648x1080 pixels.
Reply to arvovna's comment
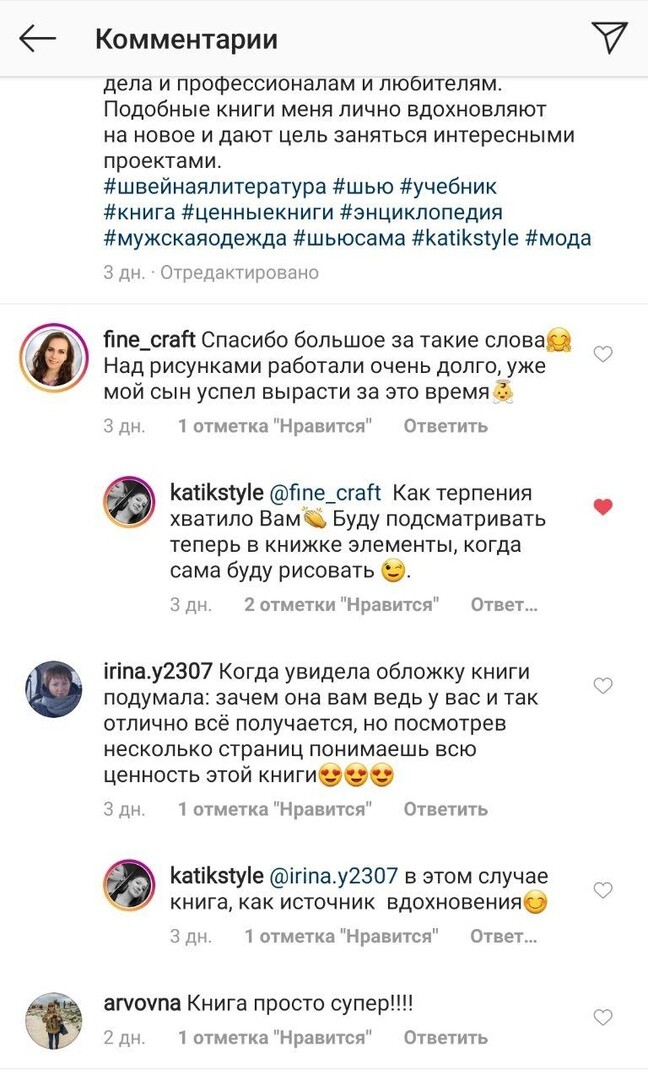tap(445, 1038)
